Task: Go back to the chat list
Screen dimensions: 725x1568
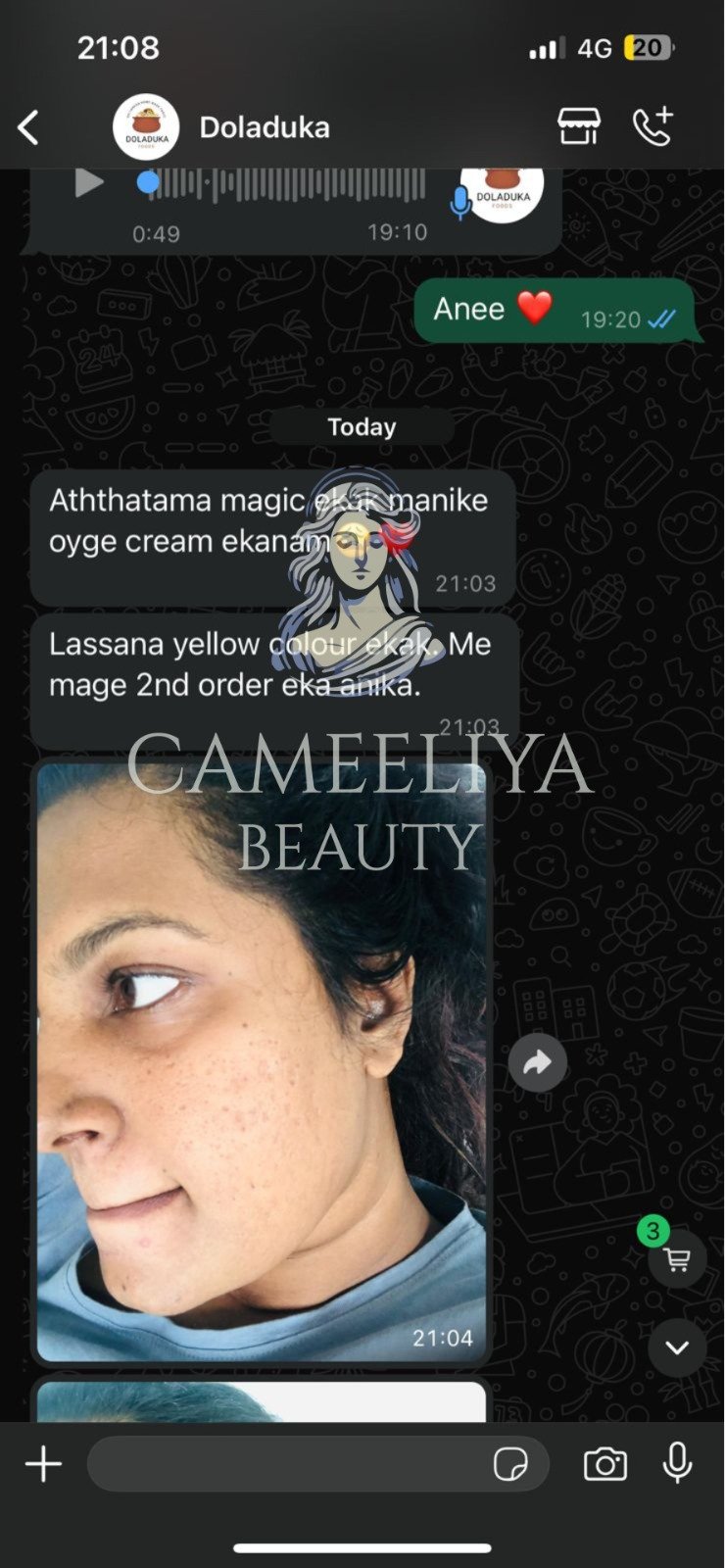Action: (28, 127)
